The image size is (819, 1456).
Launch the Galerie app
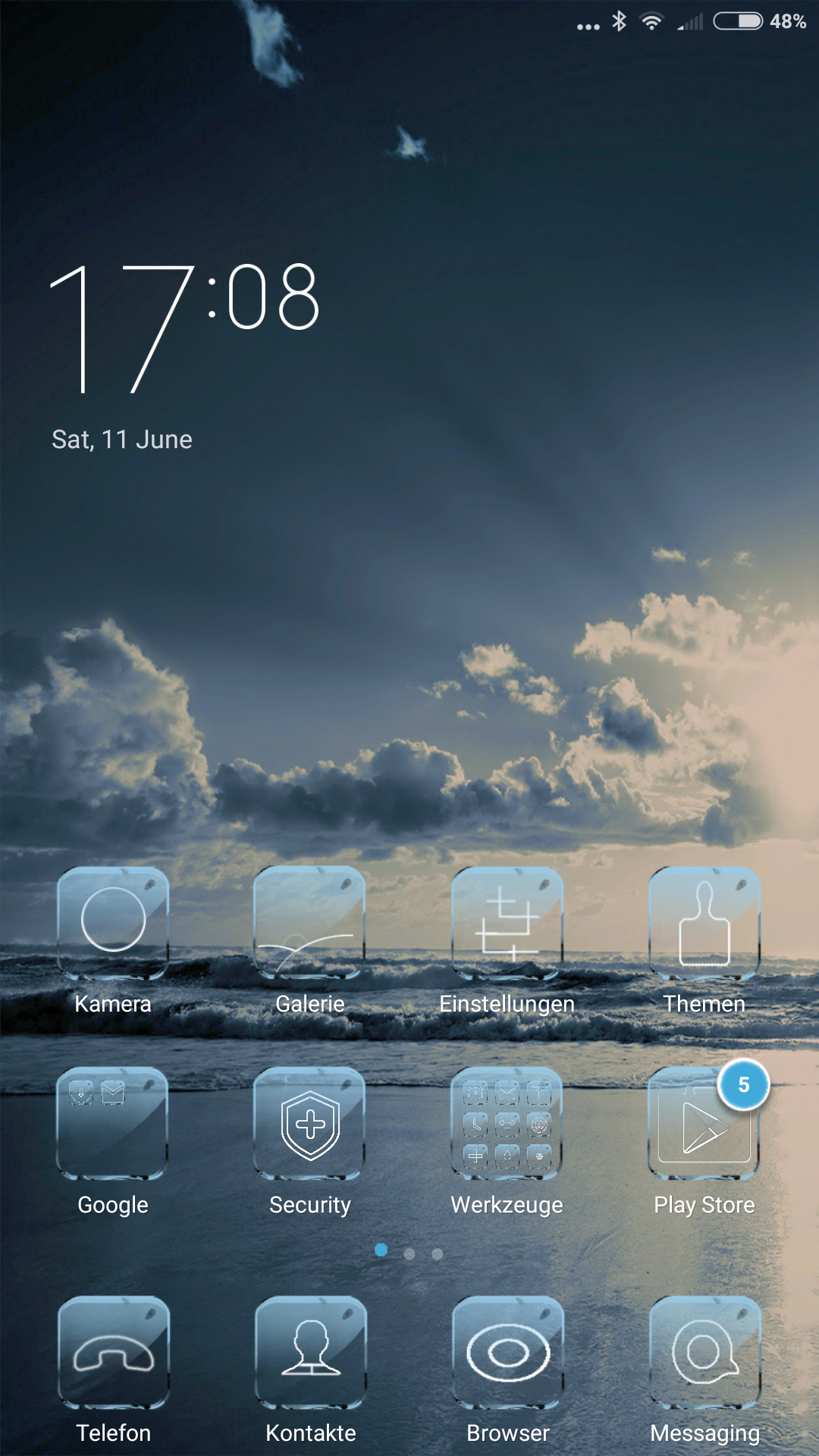click(310, 923)
